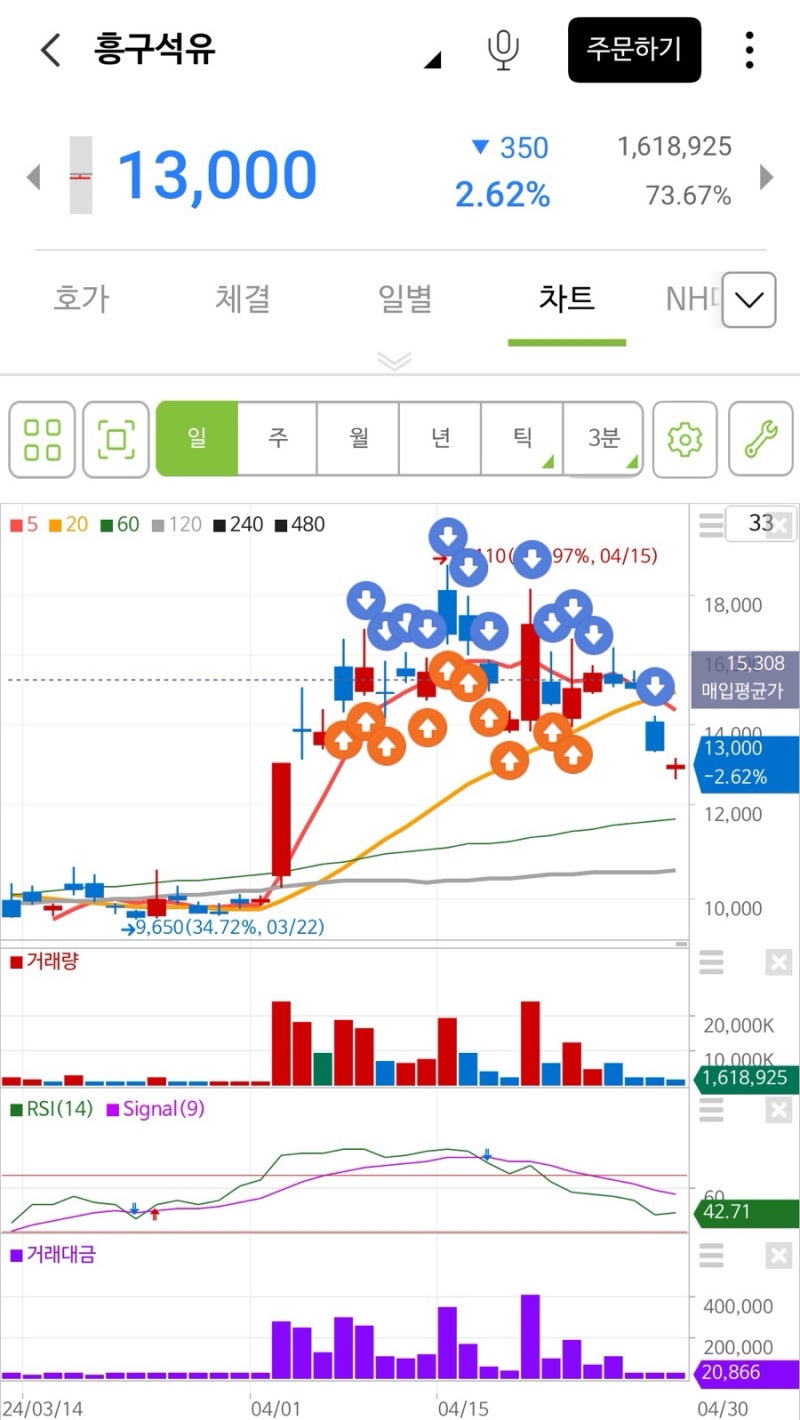Switch to the 호가 tab
This screenshot has height=1420, width=800.
[x=80, y=298]
